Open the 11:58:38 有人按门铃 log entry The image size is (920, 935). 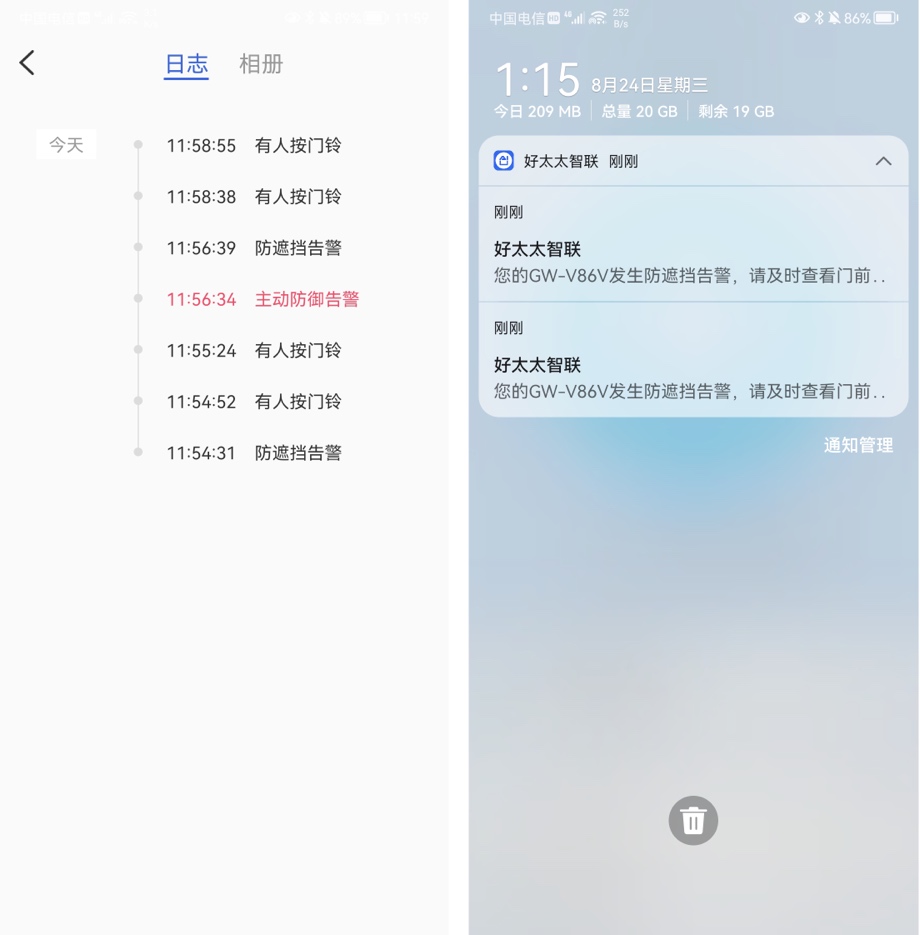(254, 197)
